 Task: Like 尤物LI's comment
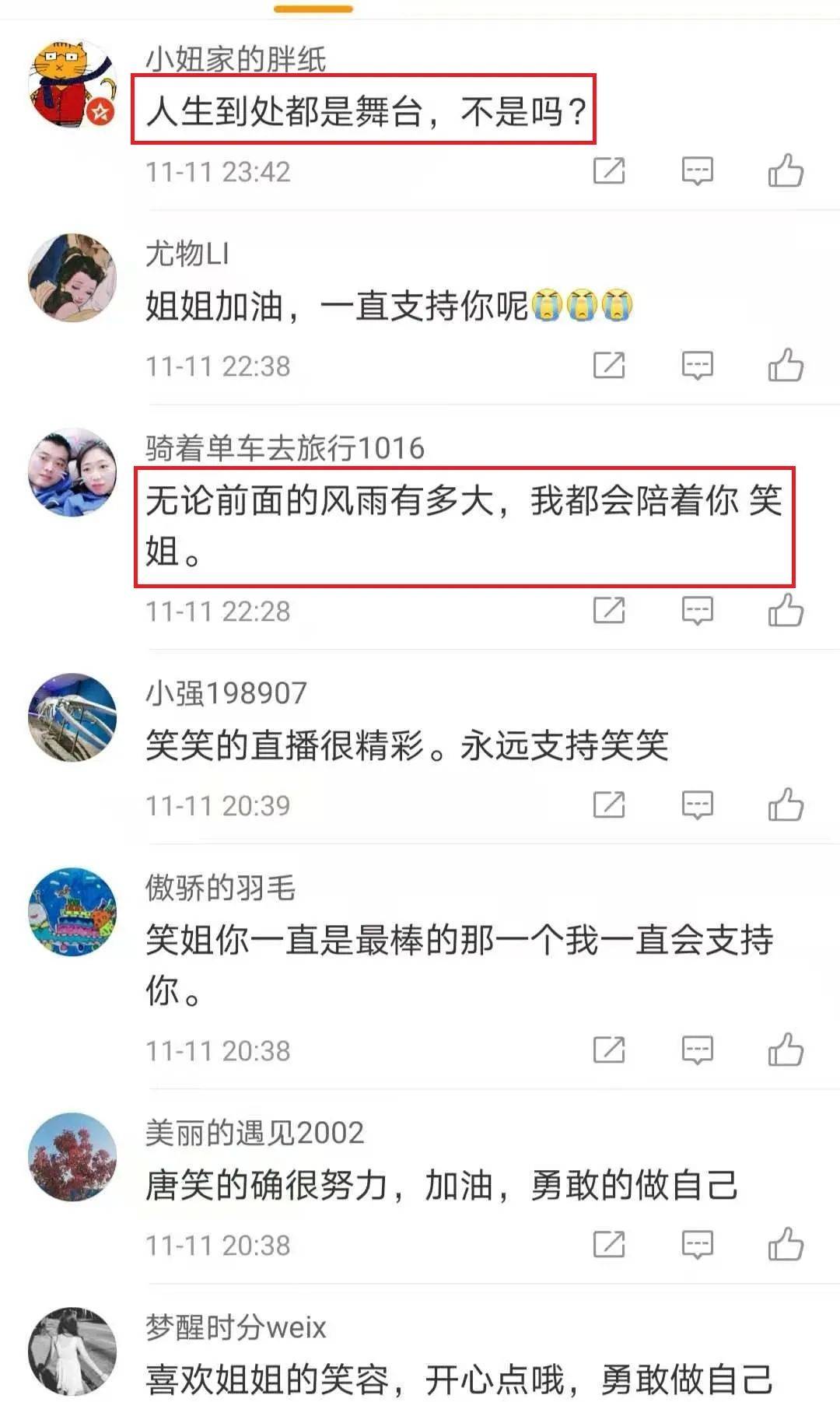tap(786, 365)
